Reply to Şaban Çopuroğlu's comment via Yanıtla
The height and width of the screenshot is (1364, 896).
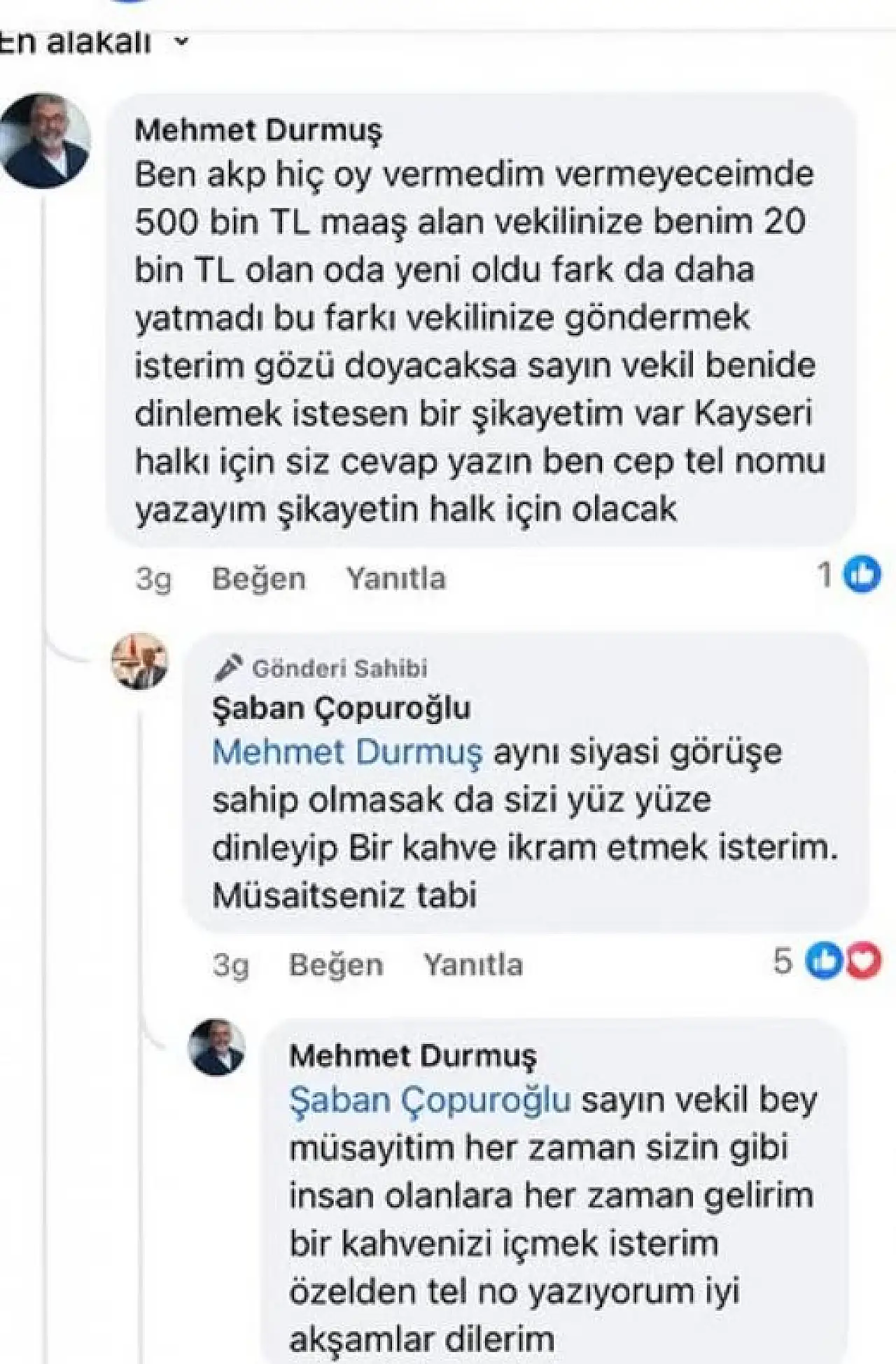tap(473, 965)
